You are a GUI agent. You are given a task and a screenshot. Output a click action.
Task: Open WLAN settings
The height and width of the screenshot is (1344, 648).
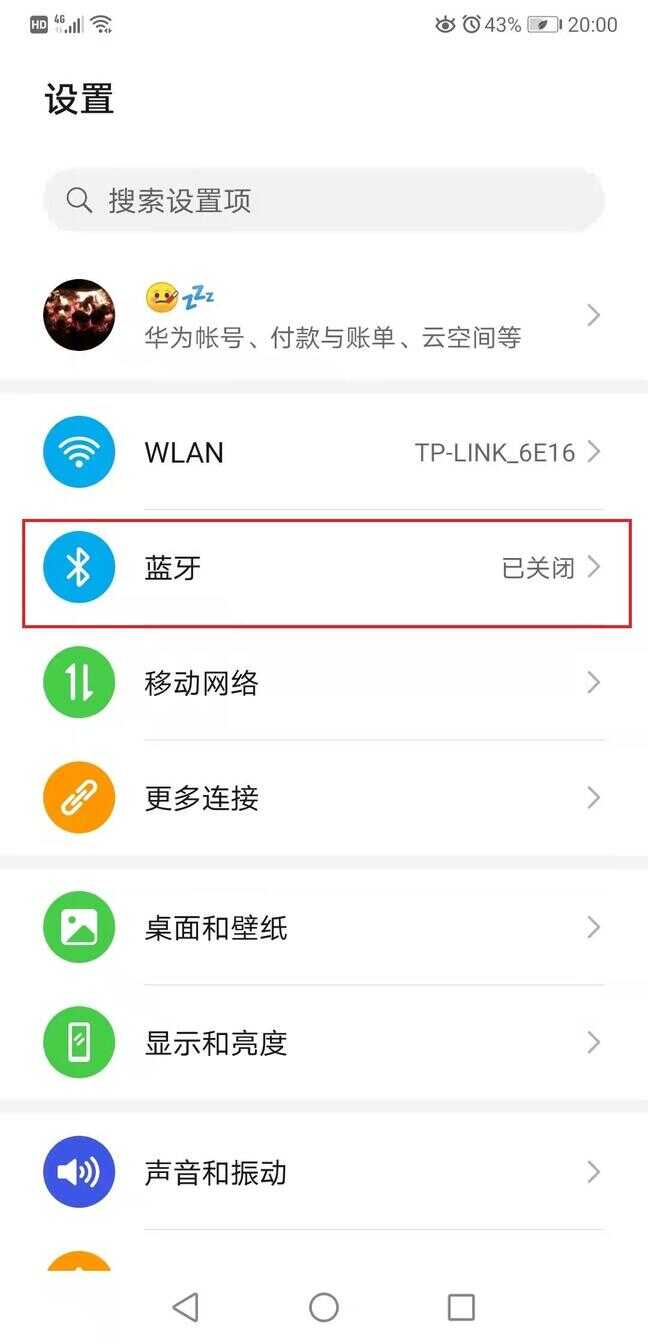[324, 452]
